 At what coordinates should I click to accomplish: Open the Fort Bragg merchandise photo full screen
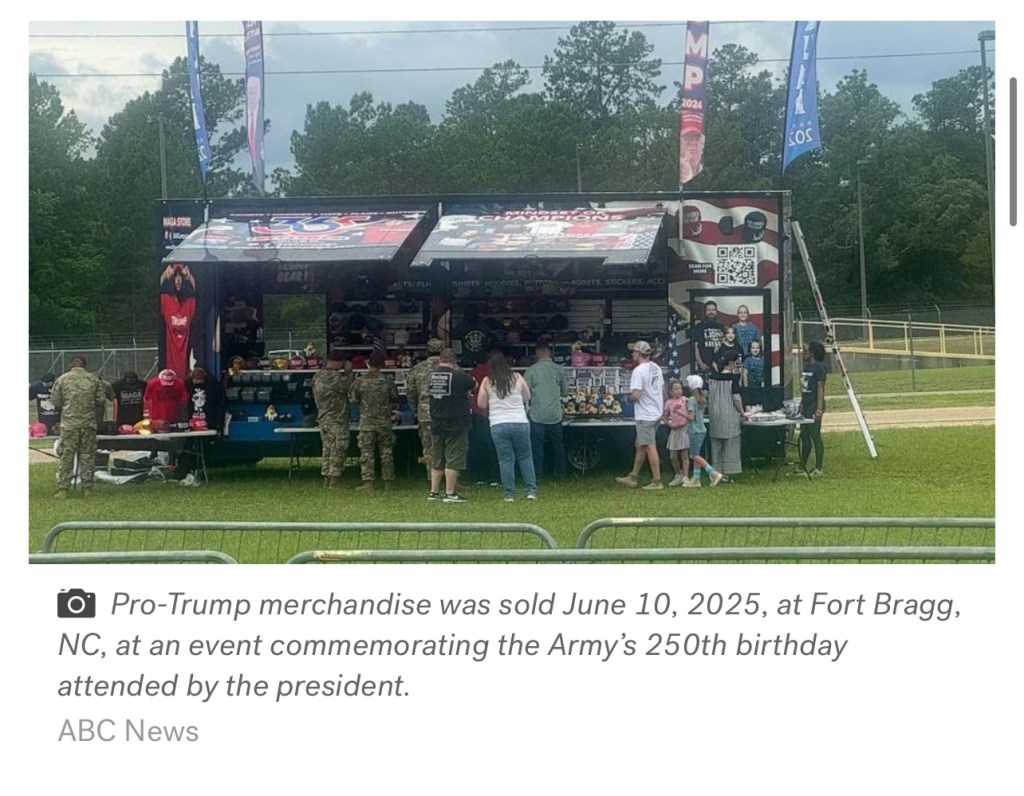click(511, 291)
